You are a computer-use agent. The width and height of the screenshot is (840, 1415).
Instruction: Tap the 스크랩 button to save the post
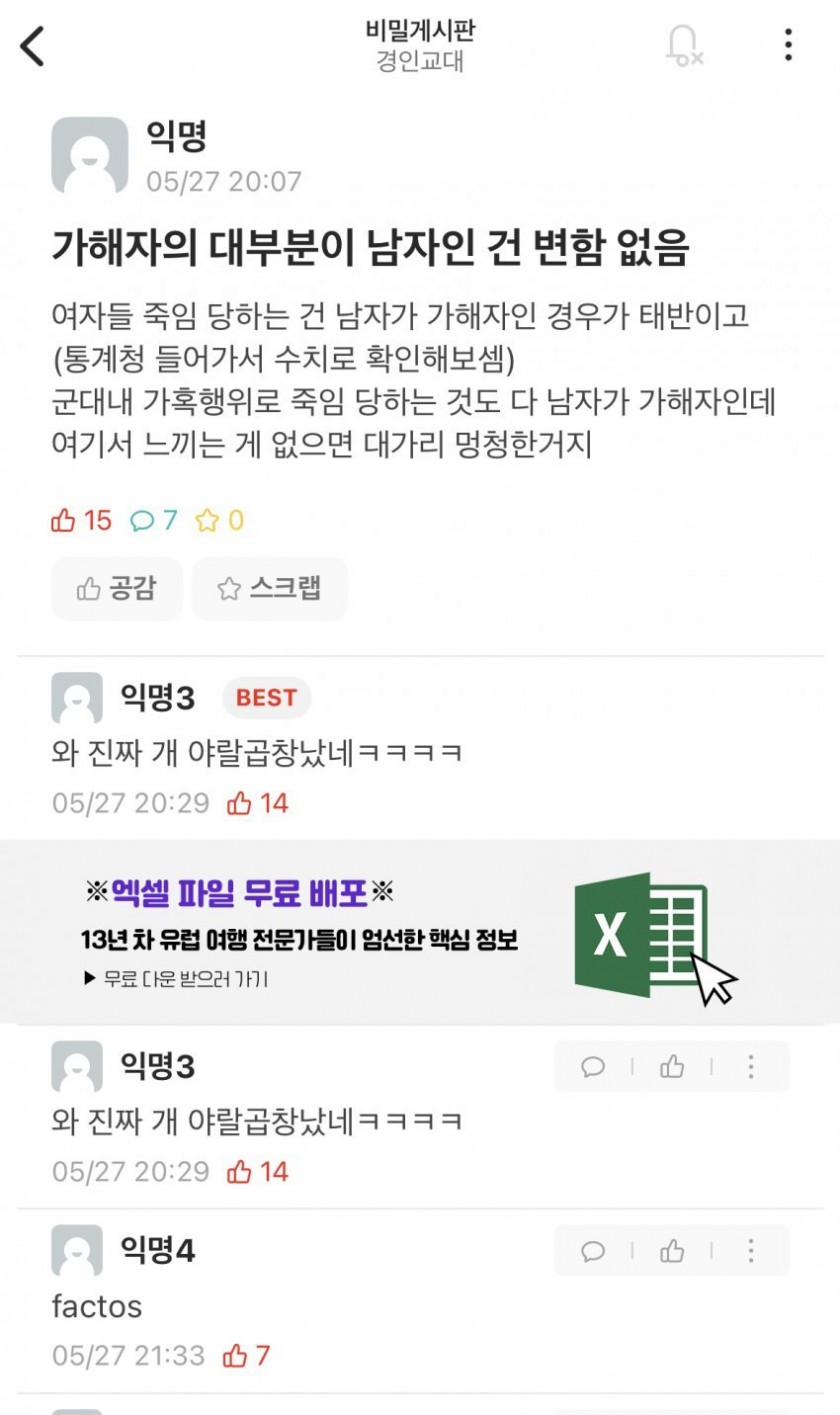(x=270, y=588)
